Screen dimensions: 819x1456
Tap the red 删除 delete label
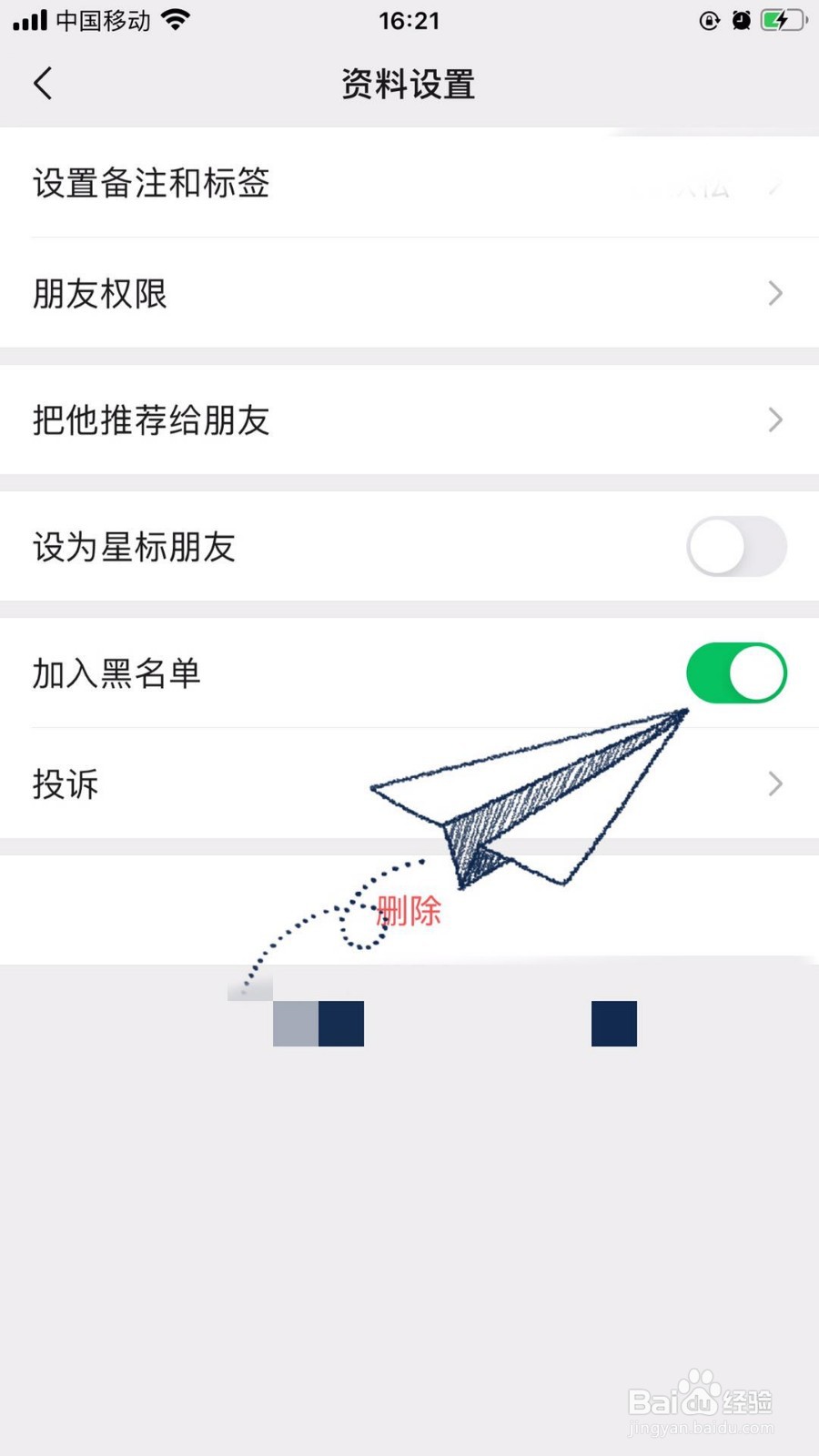[409, 911]
